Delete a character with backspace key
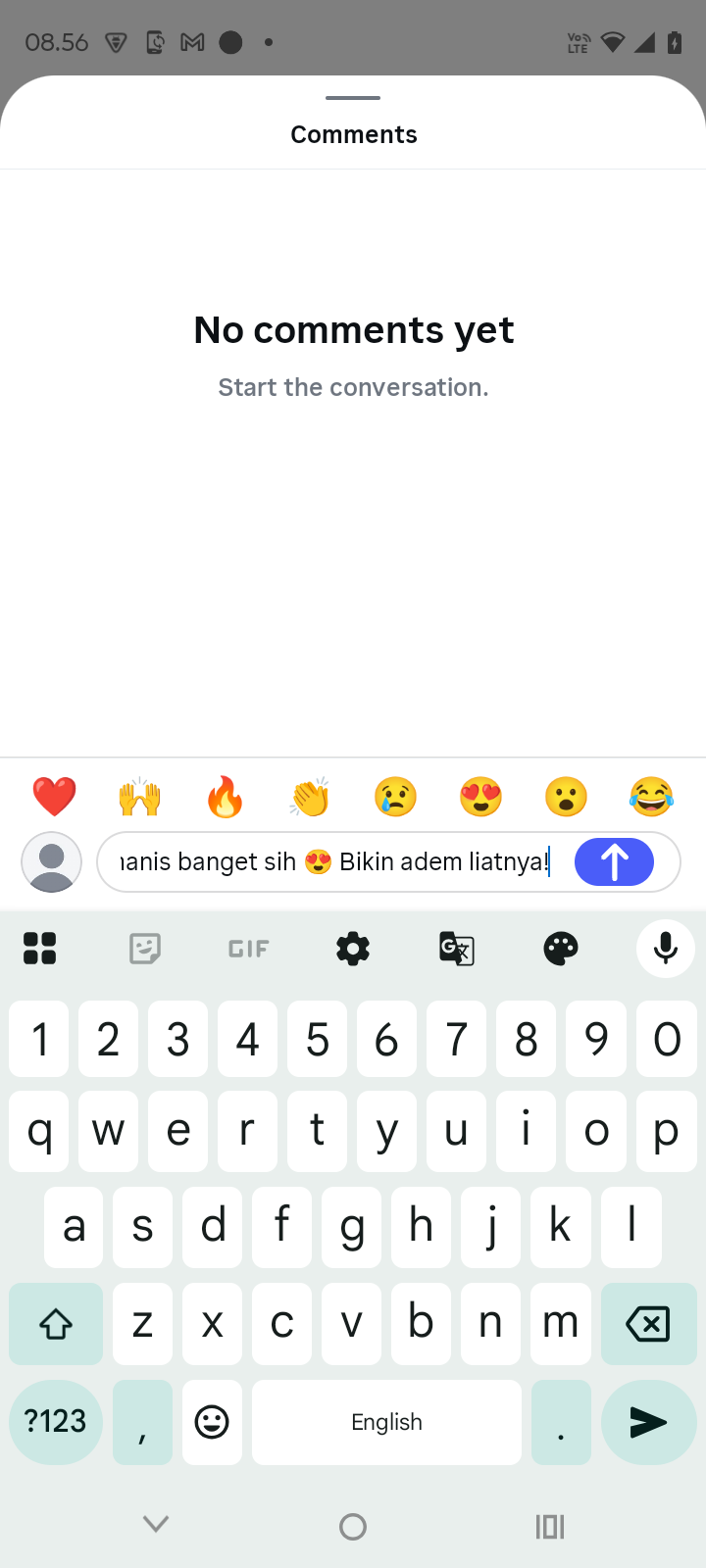This screenshot has width=706, height=1568. point(647,1324)
